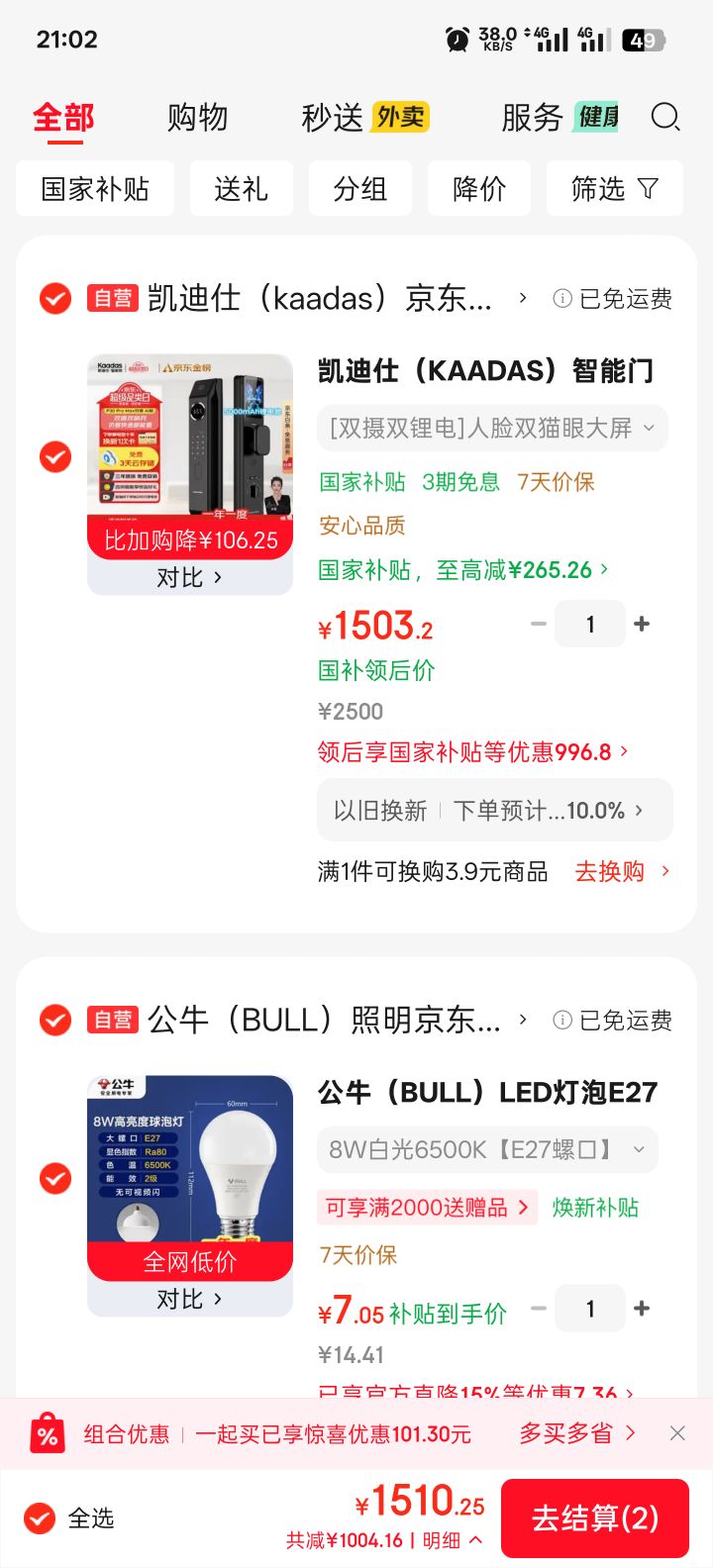The image size is (713, 1568).
Task: Open the search magnifier icon
Action: point(665,117)
